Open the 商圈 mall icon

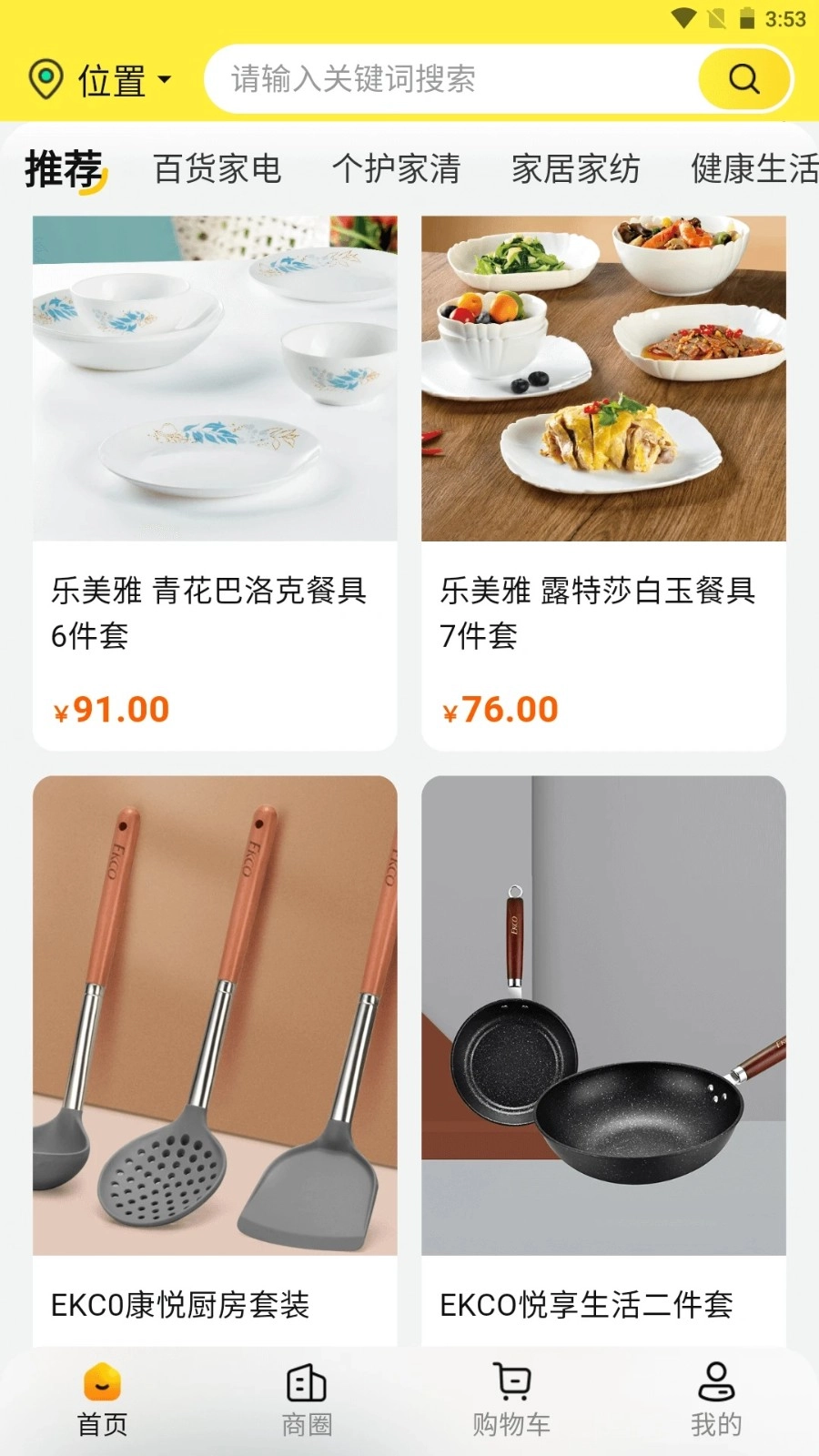(x=305, y=1383)
